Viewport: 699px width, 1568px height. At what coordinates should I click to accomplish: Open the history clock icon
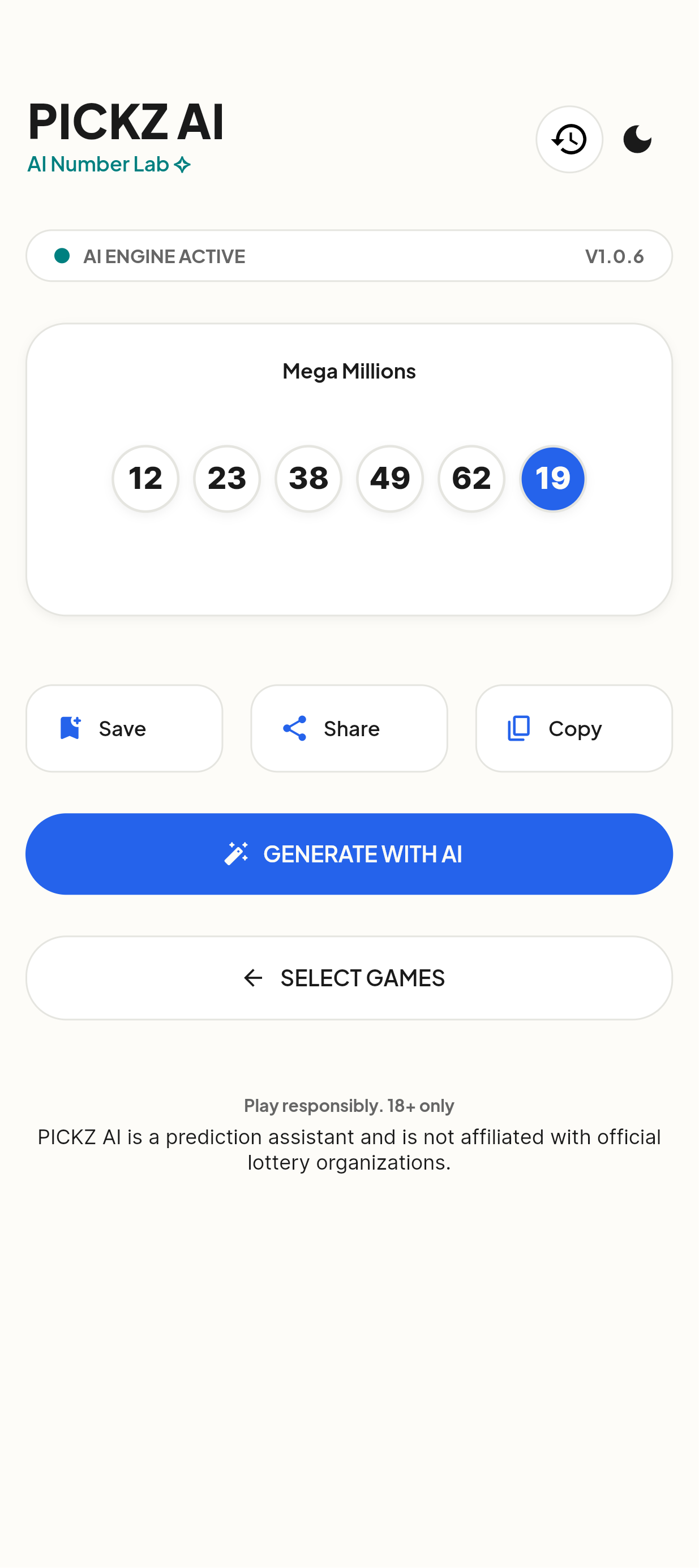pyautogui.click(x=569, y=139)
